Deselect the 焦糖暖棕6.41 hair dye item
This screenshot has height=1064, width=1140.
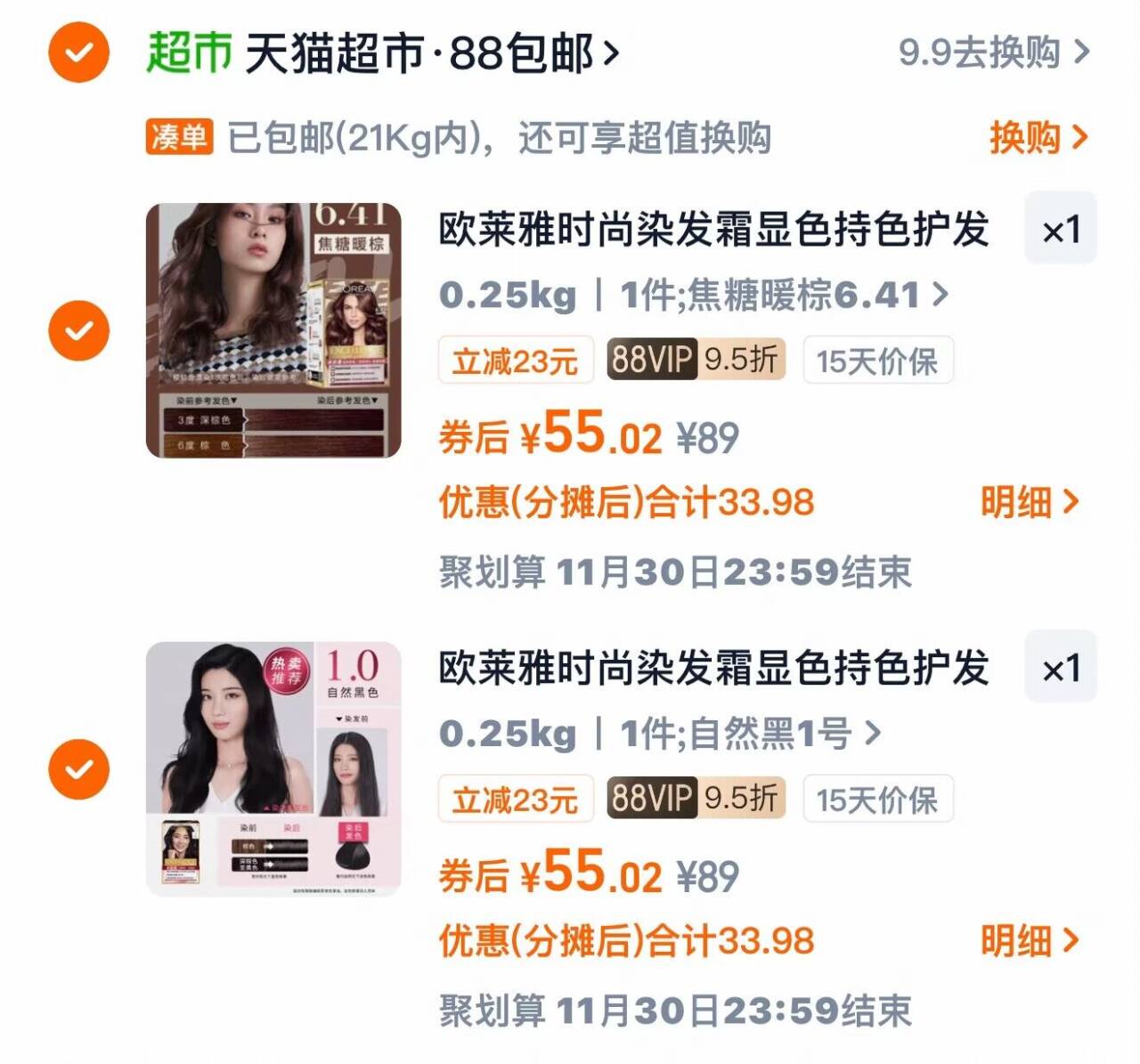coord(78,330)
